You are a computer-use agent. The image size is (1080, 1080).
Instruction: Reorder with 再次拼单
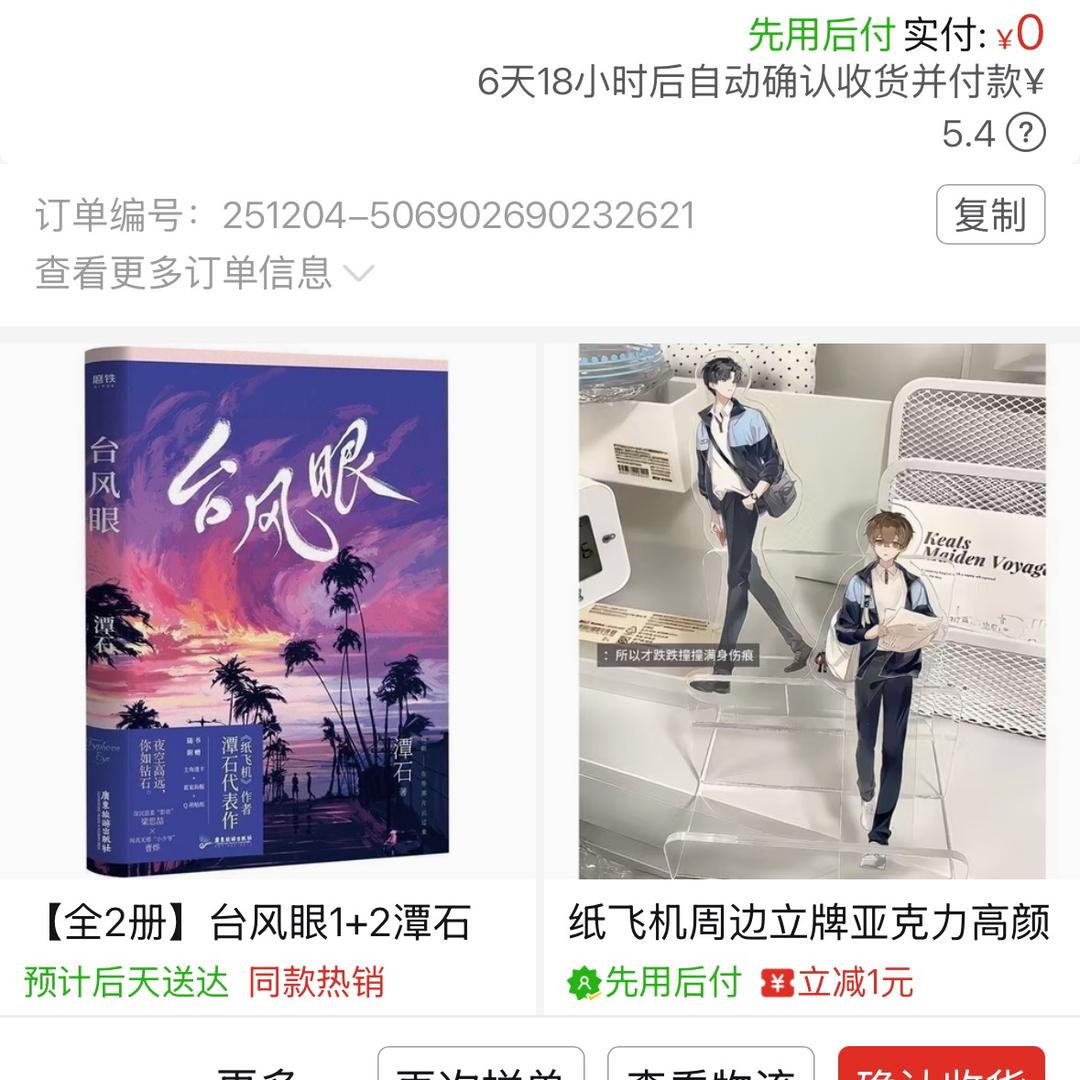480,1066
